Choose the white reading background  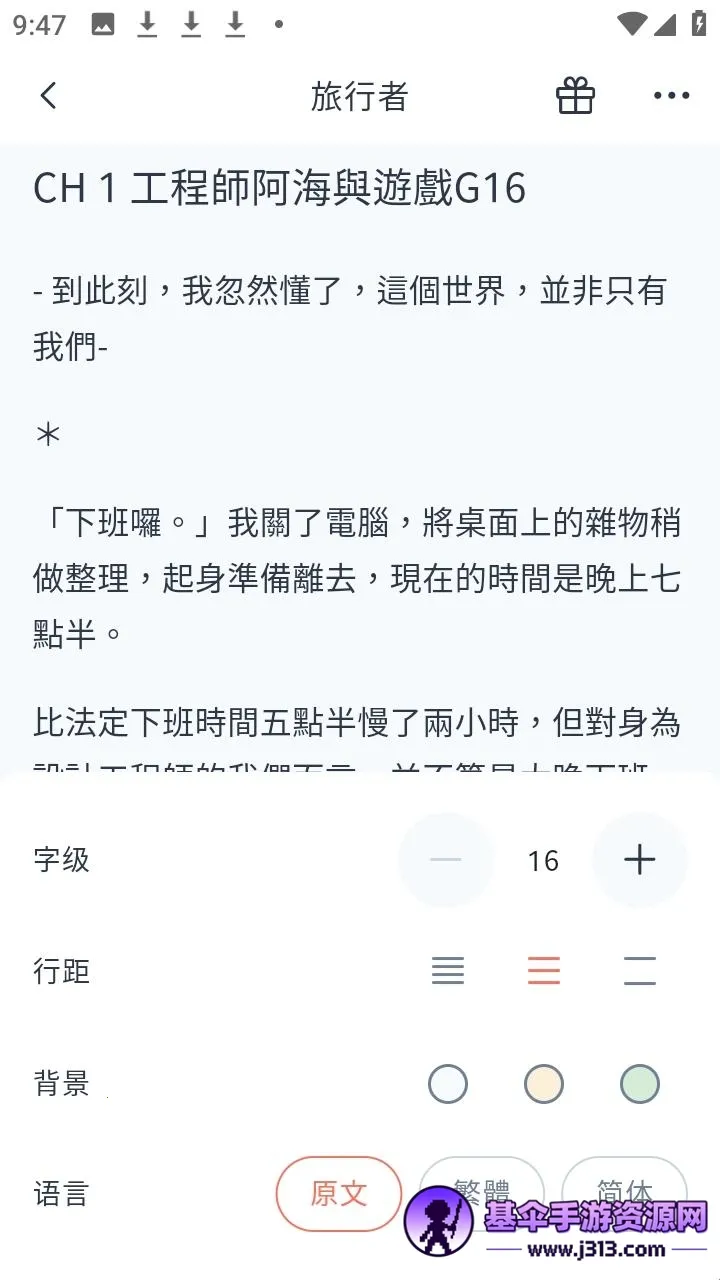coord(447,1083)
